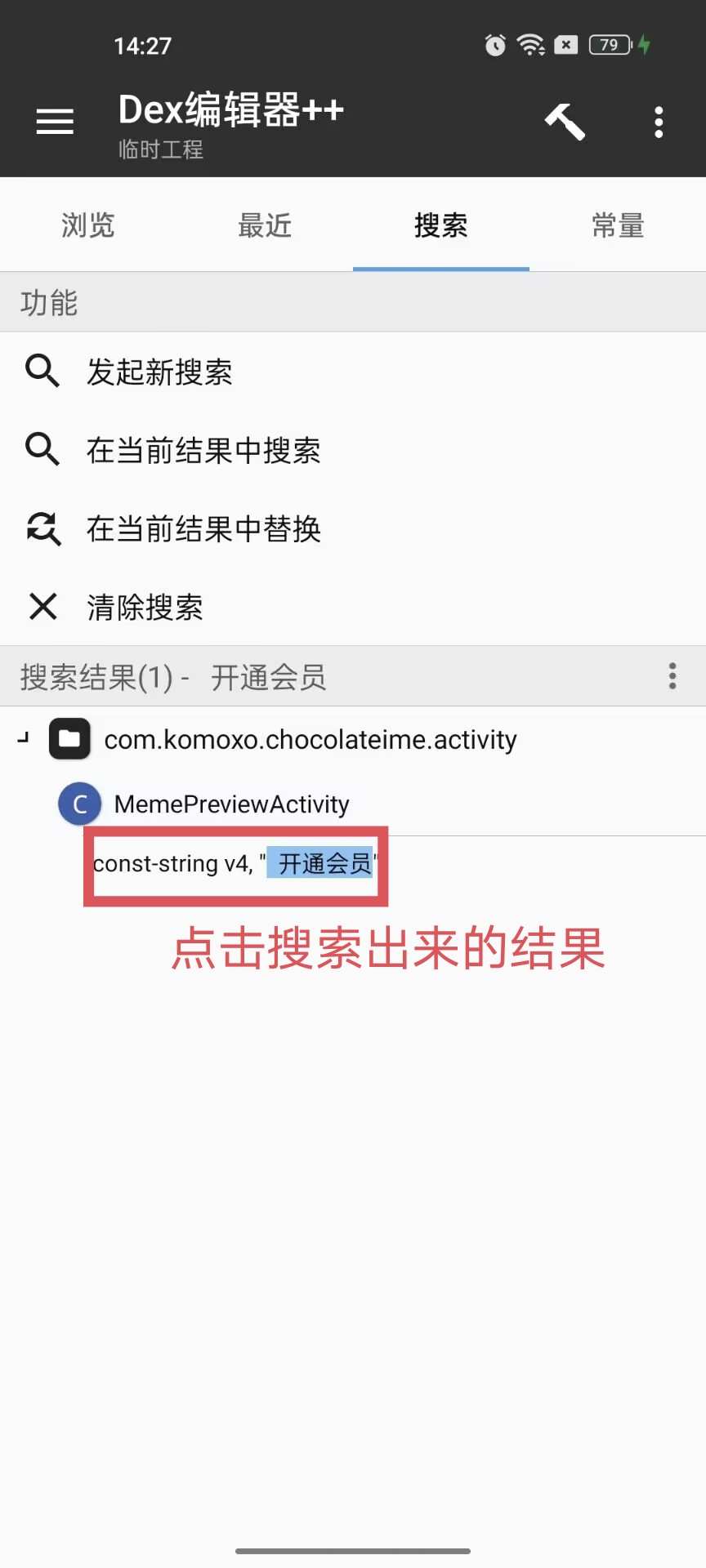Viewport: 706px width, 1568px height.
Task: Open the hamburger drawer menu
Action: (x=55, y=122)
